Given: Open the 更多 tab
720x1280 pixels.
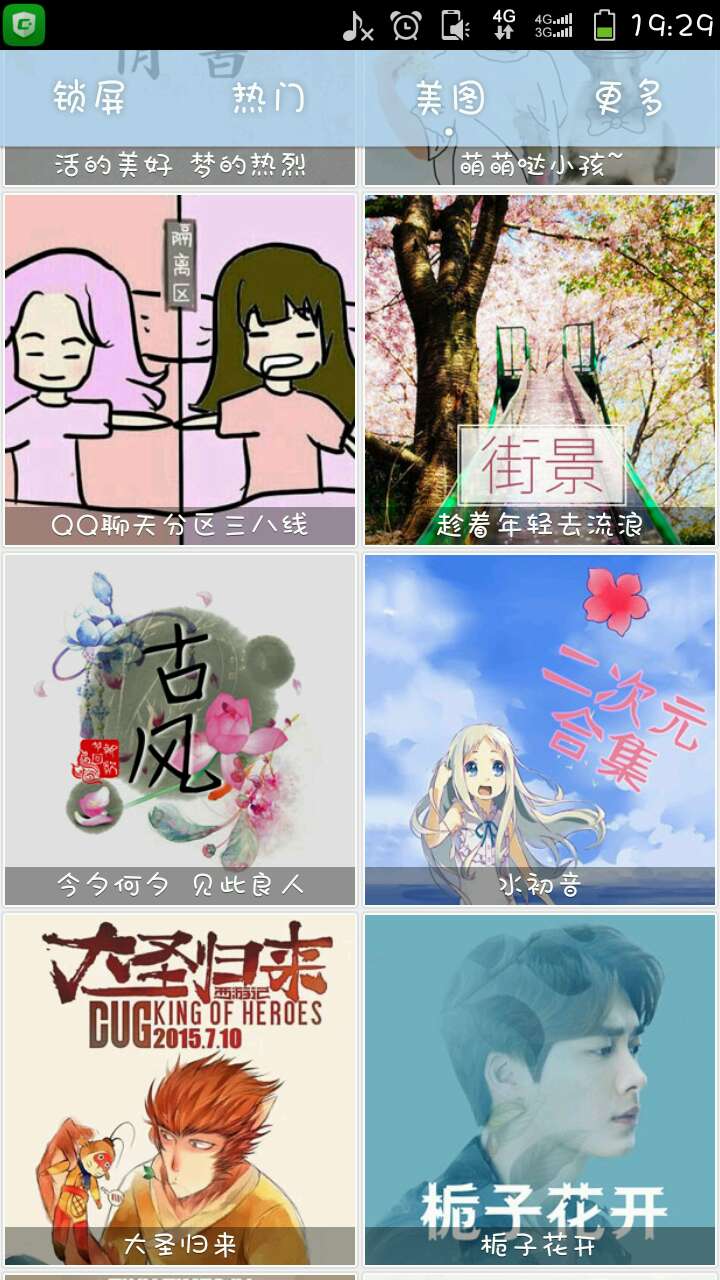Looking at the screenshot, I should (629, 98).
